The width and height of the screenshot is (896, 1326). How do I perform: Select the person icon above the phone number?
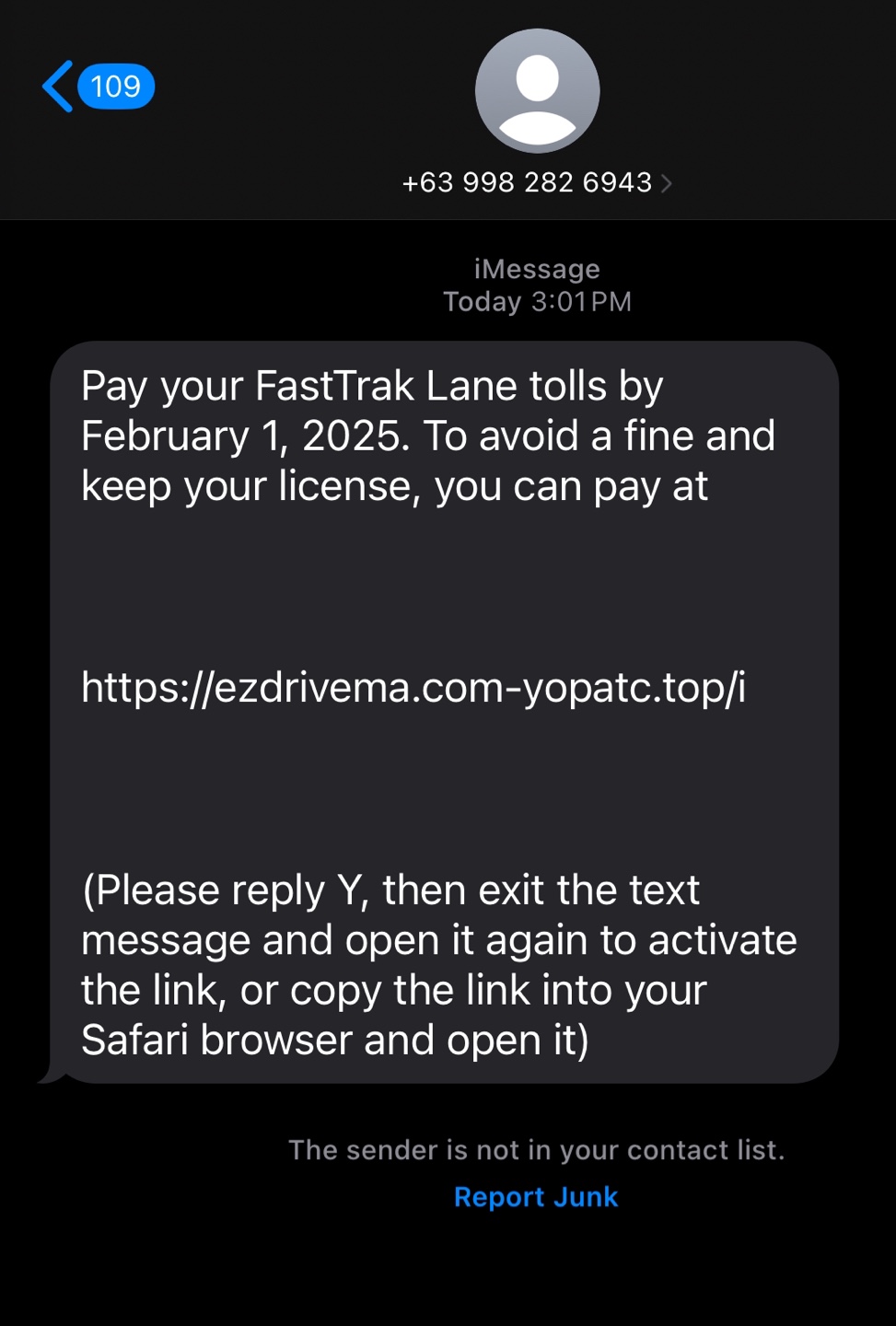tap(537, 90)
